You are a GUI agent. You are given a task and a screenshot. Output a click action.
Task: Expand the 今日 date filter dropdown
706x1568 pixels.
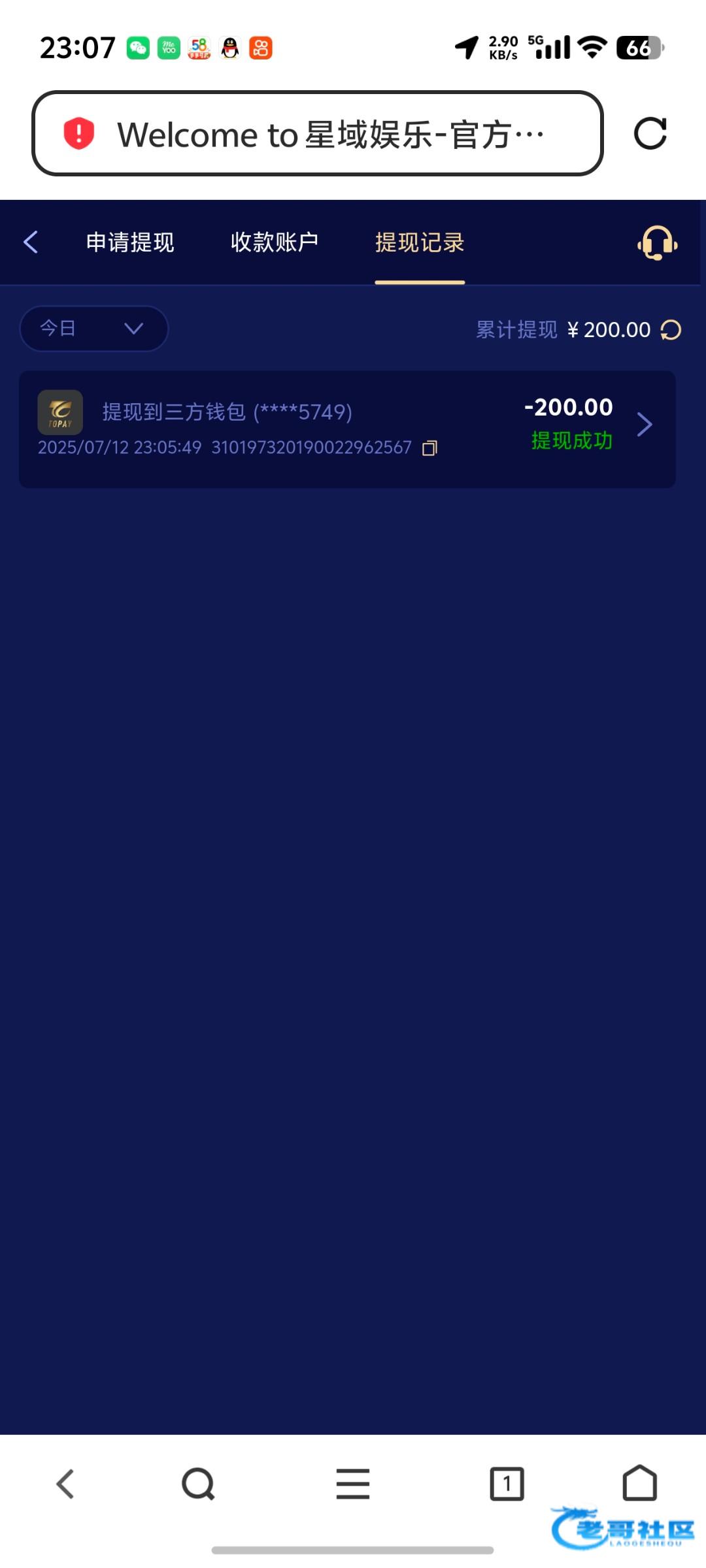click(94, 329)
